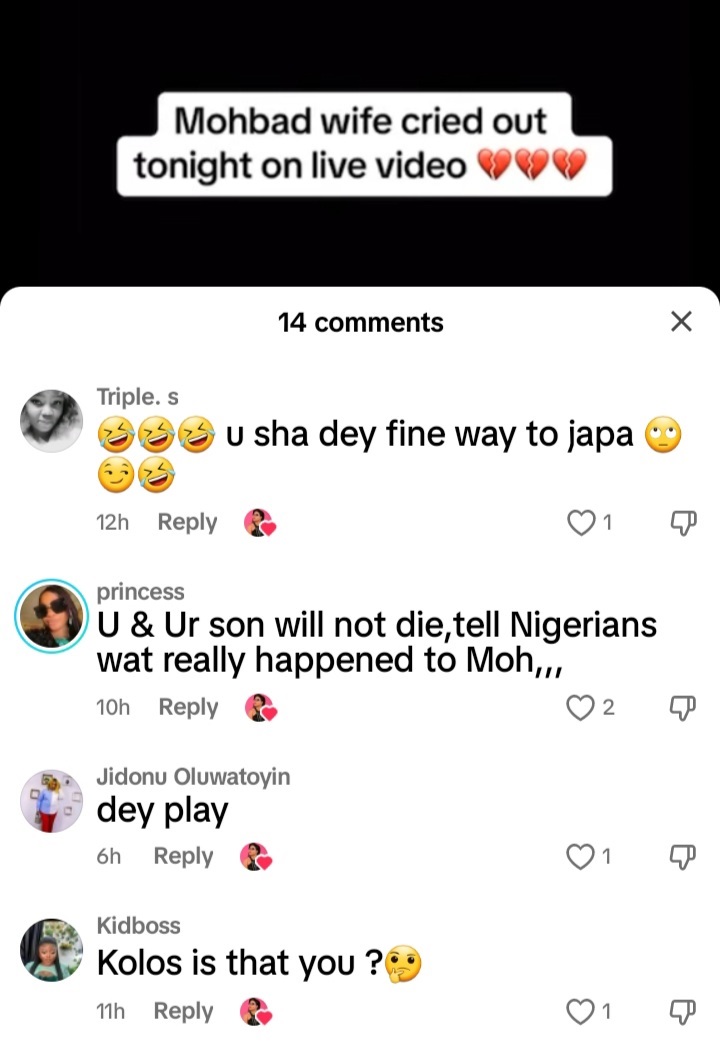Reply to Triple. s's comment
The width and height of the screenshot is (720, 1046).
(187, 522)
